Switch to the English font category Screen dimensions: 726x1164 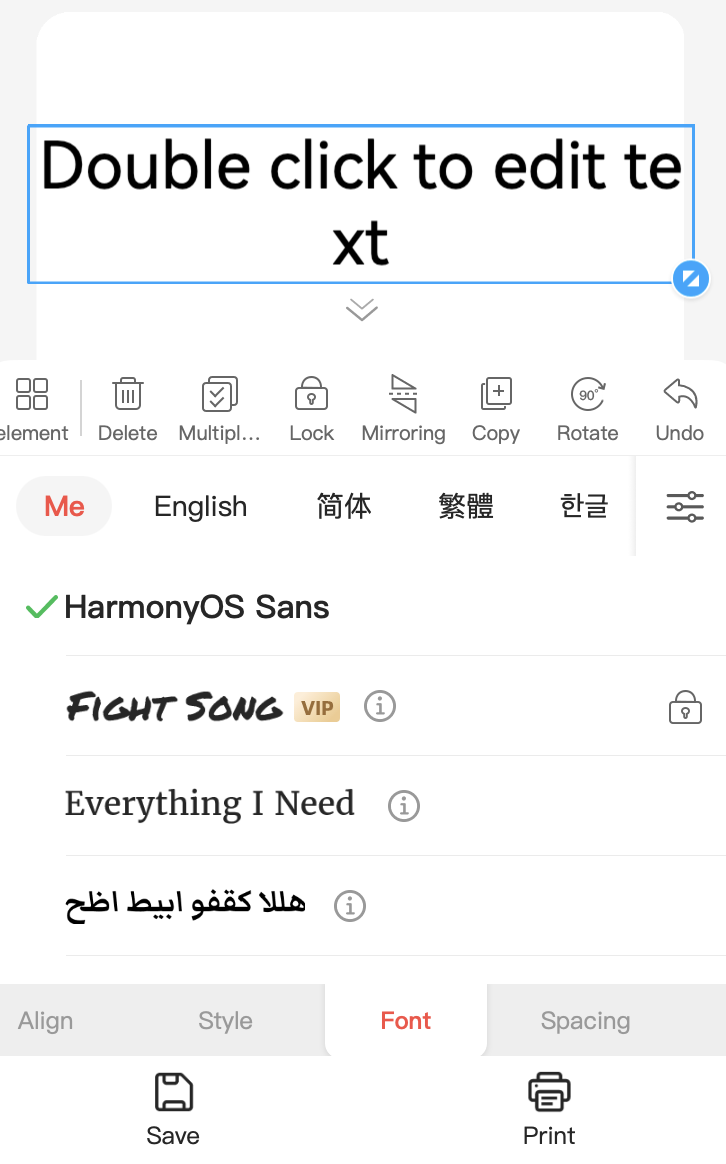click(x=200, y=506)
